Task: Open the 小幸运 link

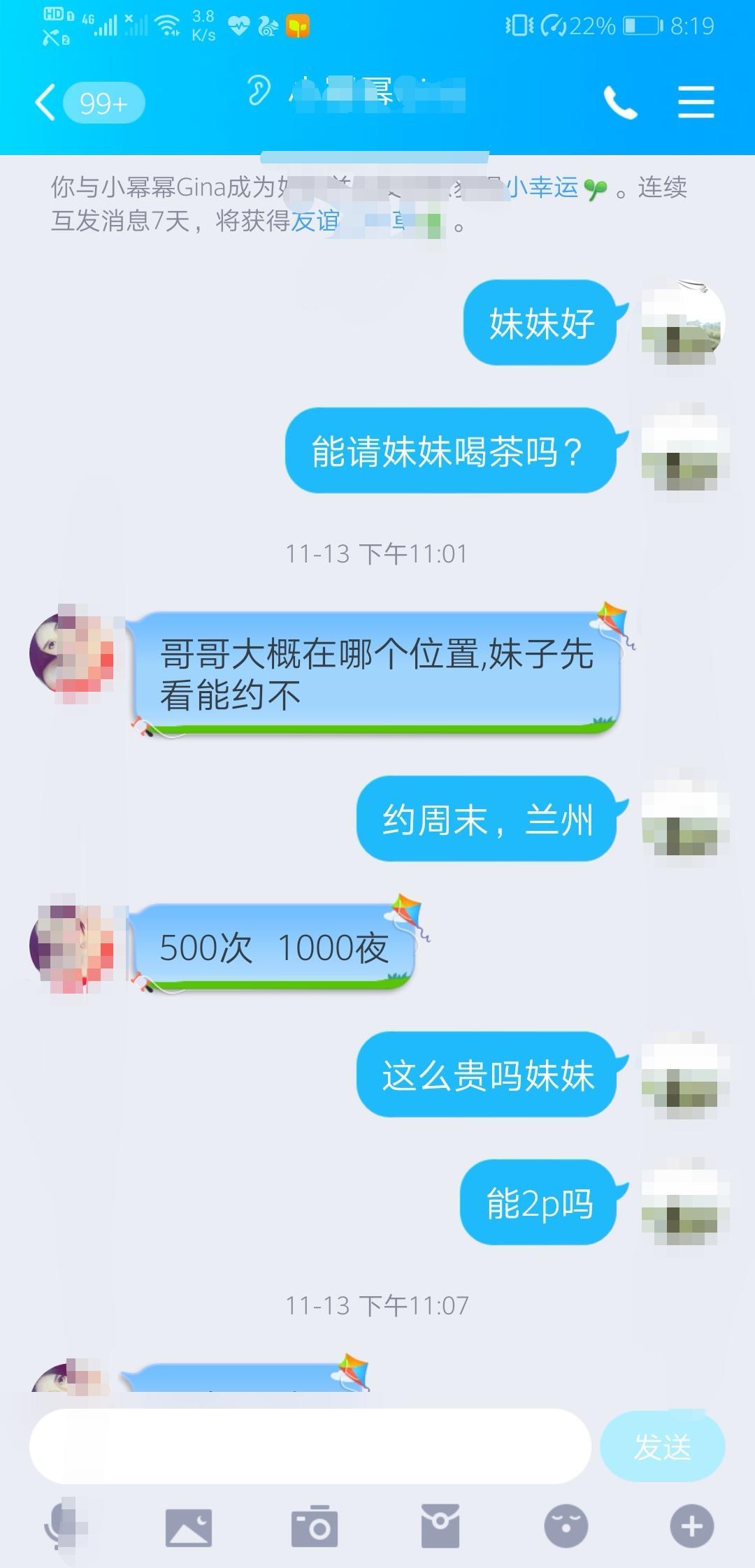Action: (543, 187)
